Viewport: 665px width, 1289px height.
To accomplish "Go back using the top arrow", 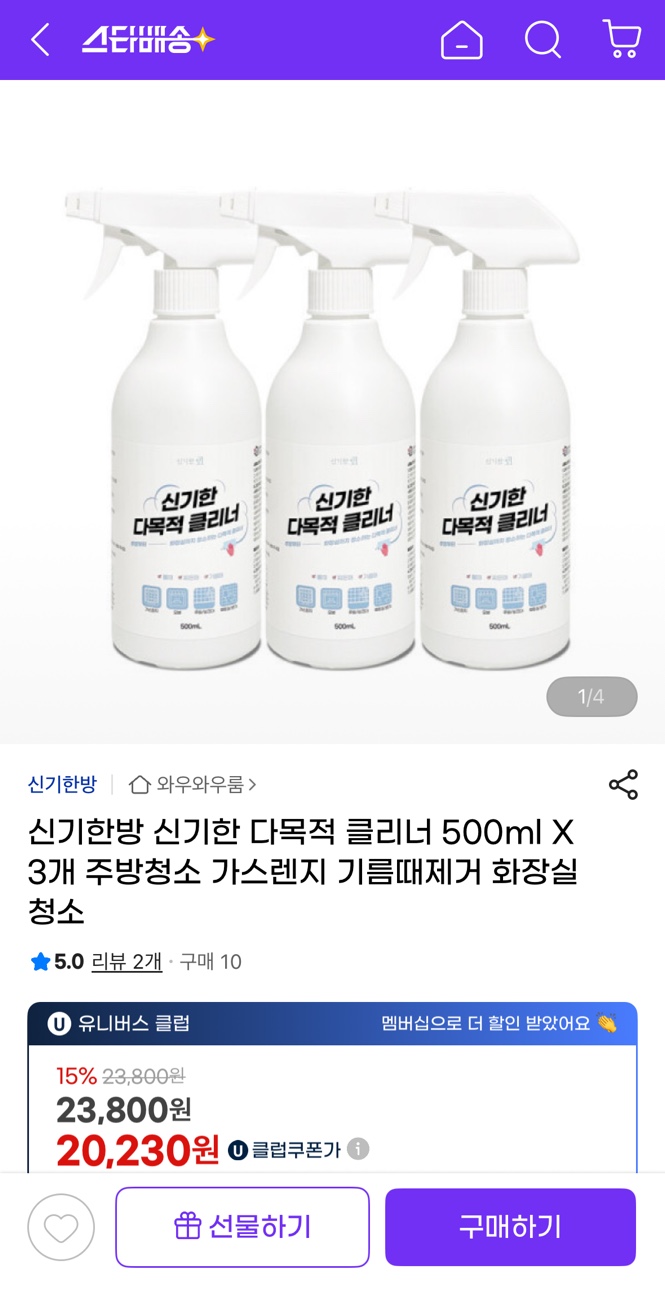I will (x=40, y=40).
